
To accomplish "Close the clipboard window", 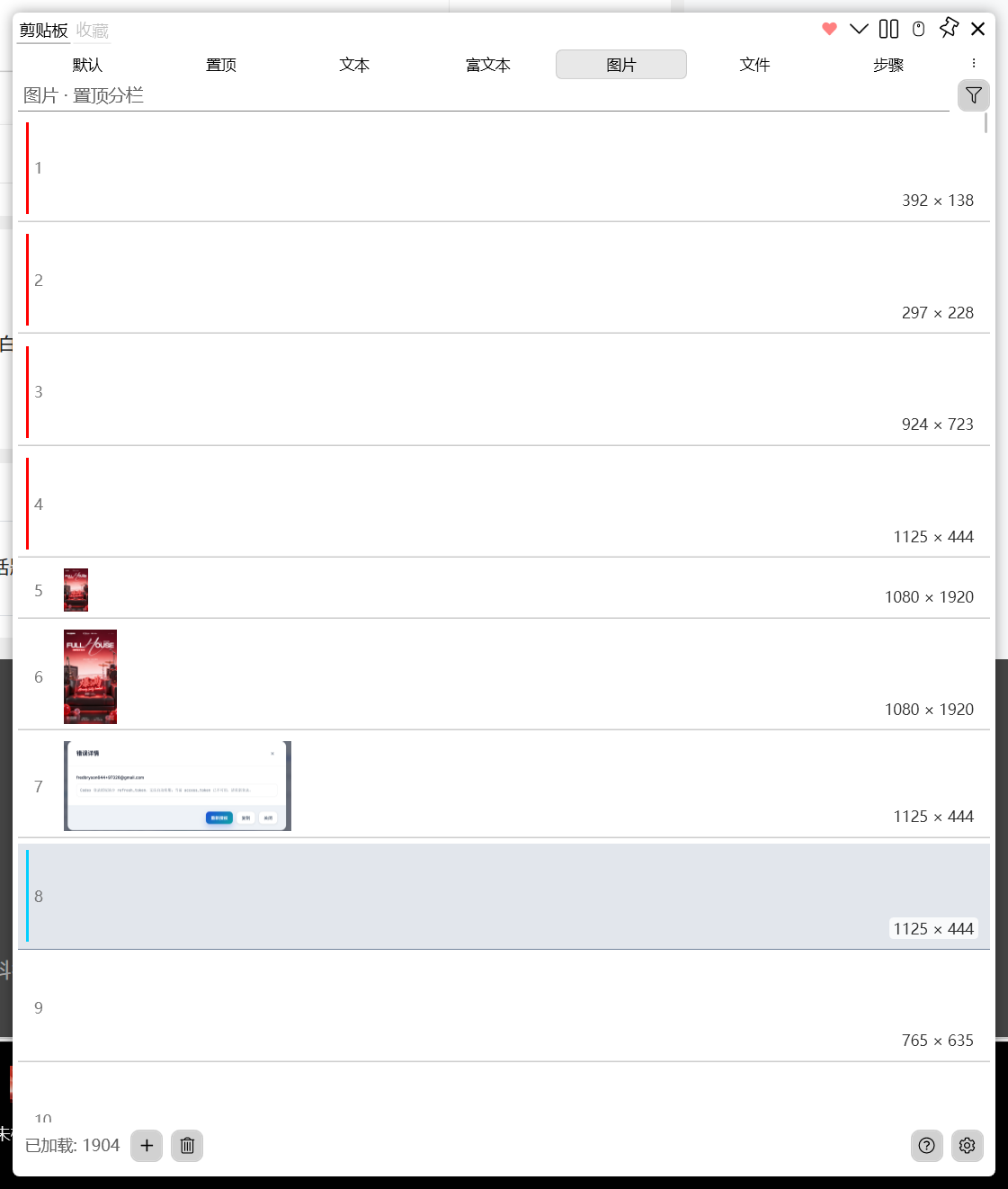I will coord(978,29).
